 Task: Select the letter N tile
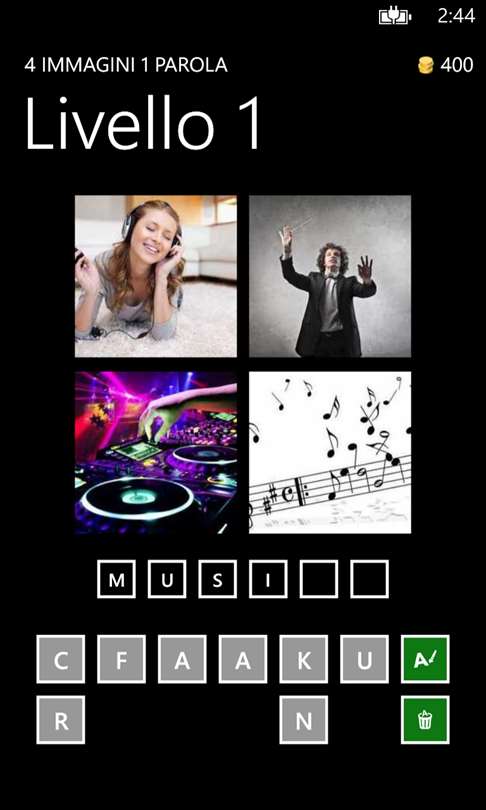pyautogui.click(x=304, y=720)
